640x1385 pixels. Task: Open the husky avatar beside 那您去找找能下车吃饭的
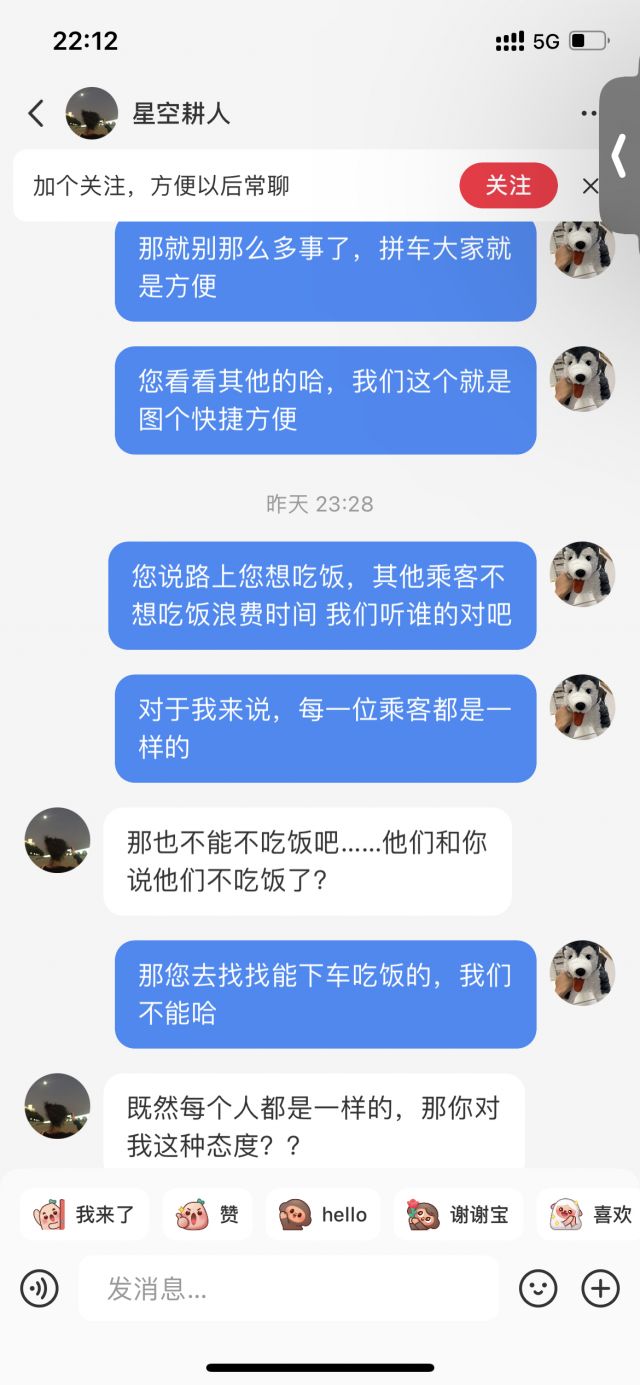pyautogui.click(x=583, y=972)
